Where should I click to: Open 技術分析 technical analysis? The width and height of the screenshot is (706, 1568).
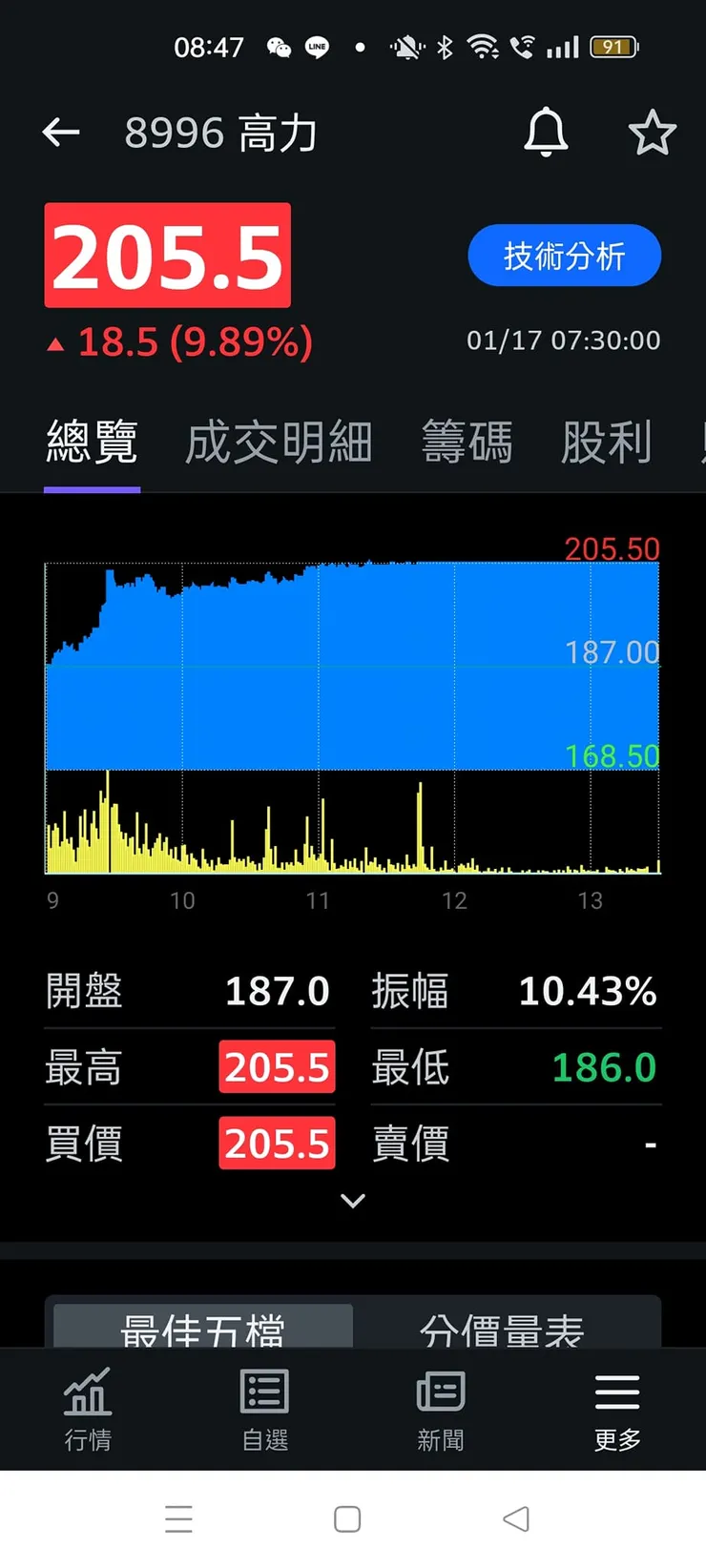pyautogui.click(x=564, y=255)
